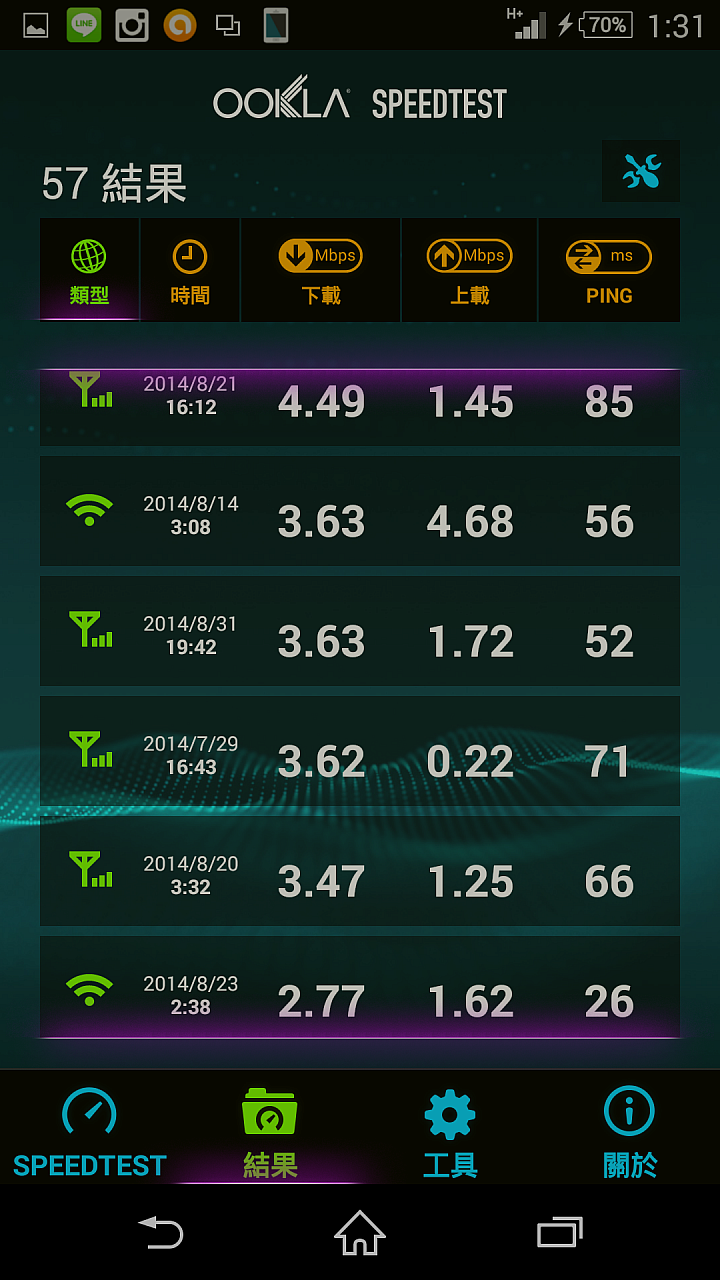Go to the 工具 tab

pos(450,1133)
